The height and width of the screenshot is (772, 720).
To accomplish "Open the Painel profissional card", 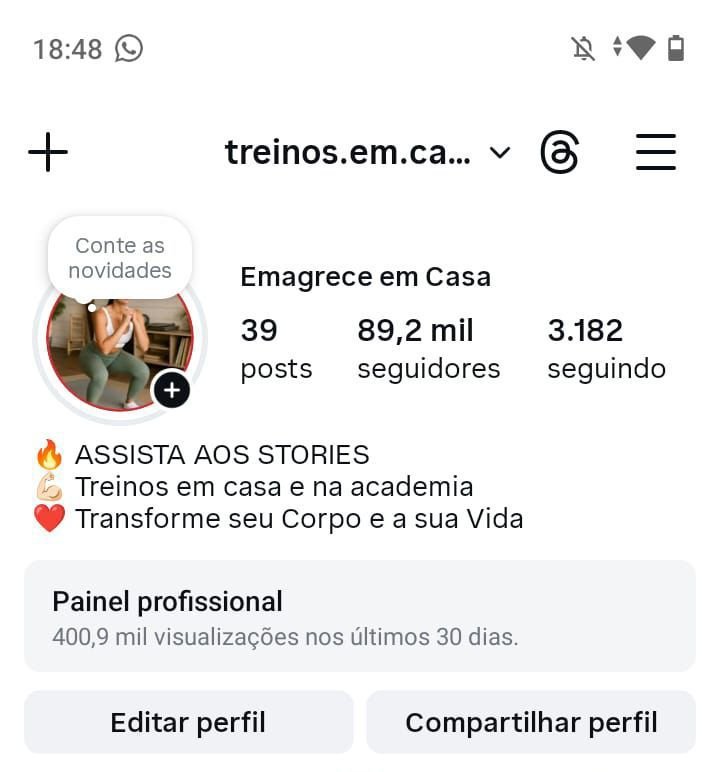I will (x=359, y=616).
